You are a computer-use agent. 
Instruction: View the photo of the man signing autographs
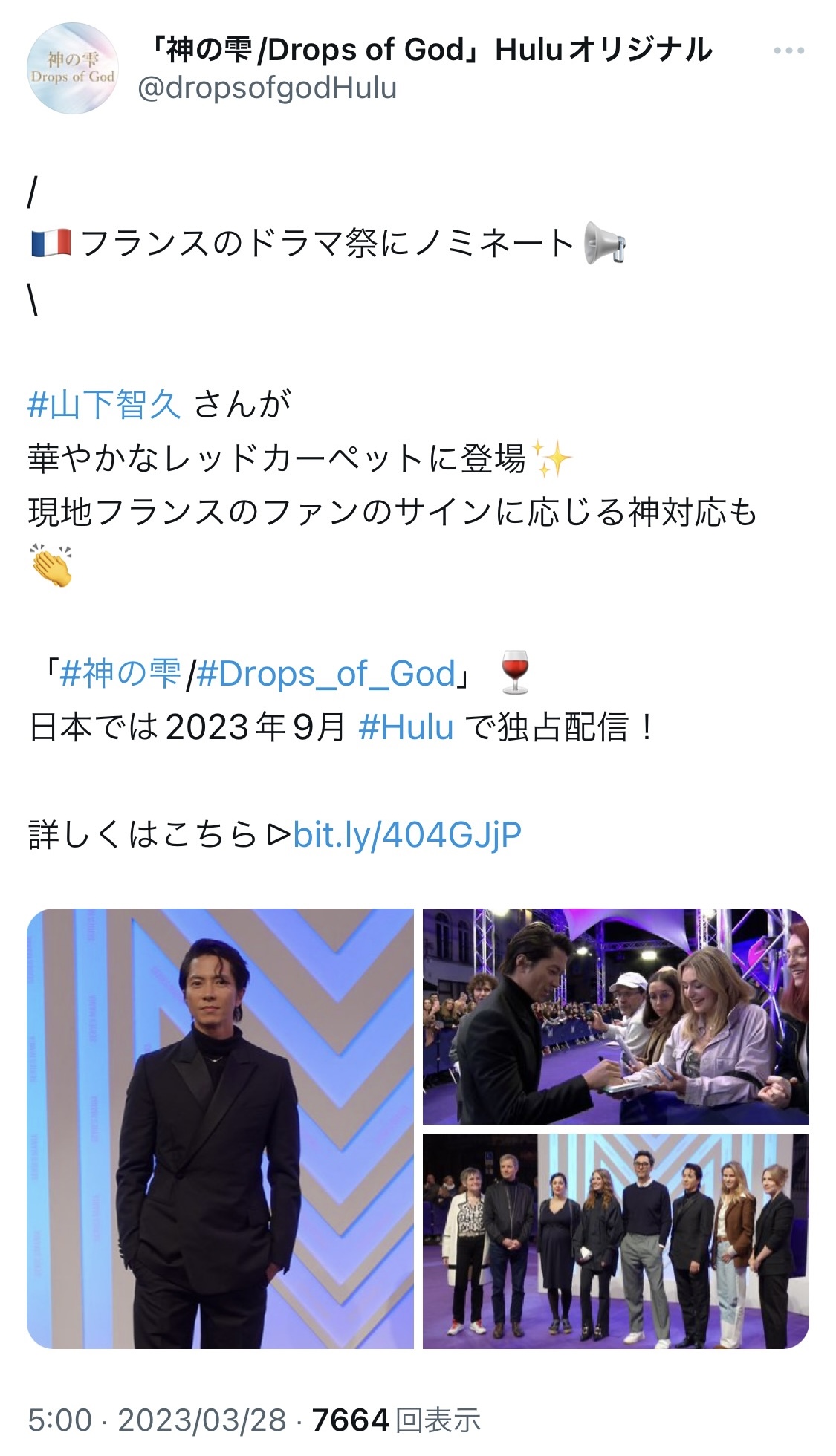[615, 1016]
